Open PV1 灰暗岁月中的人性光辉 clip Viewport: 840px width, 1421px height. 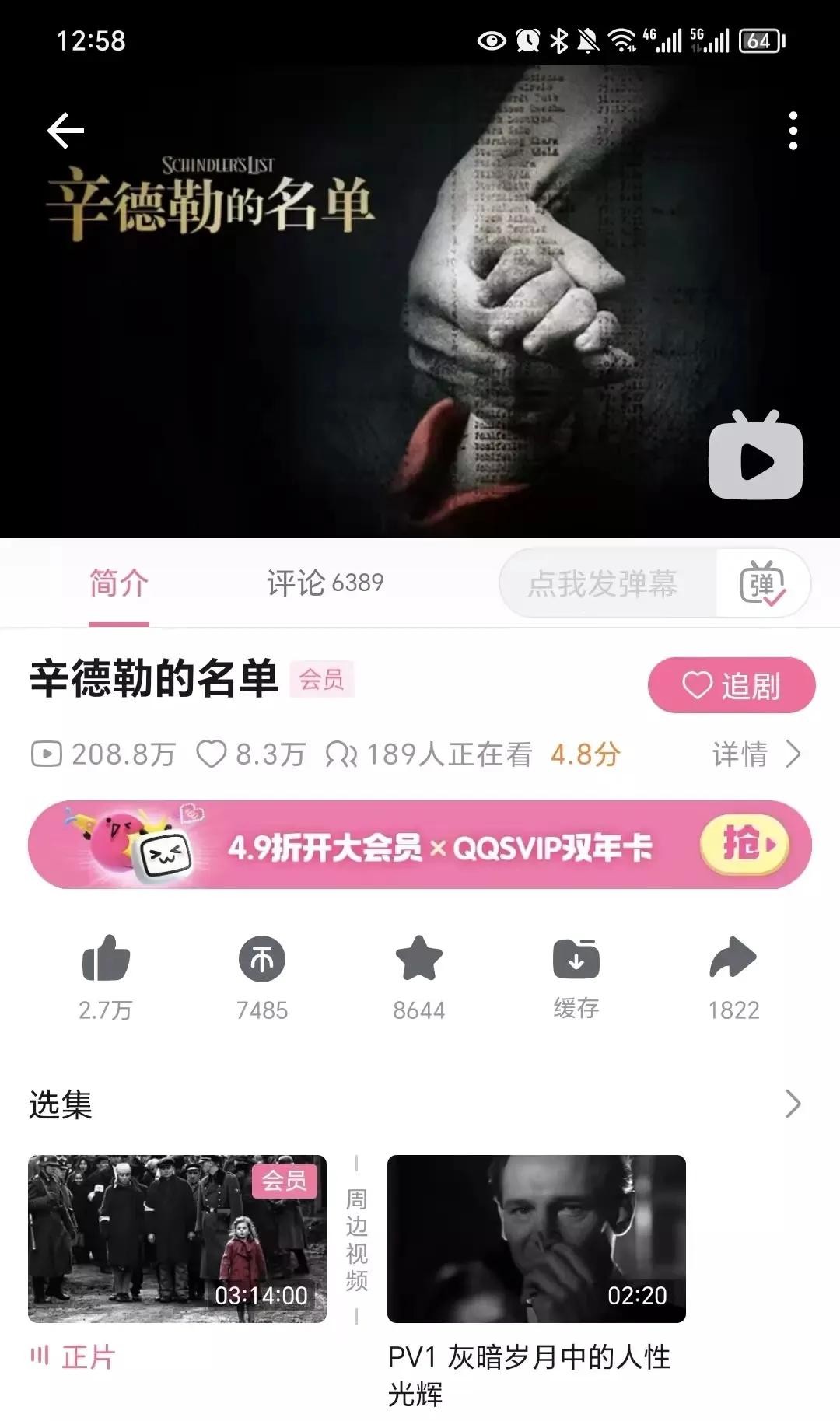(x=536, y=1238)
